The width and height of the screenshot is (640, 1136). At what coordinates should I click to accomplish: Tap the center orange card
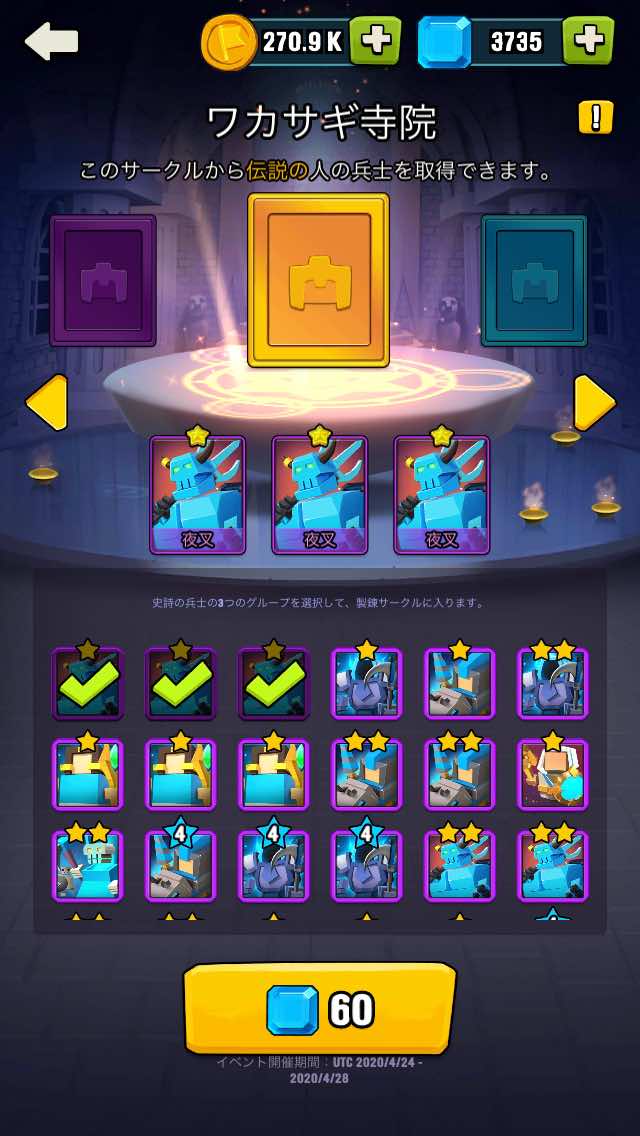[318, 280]
